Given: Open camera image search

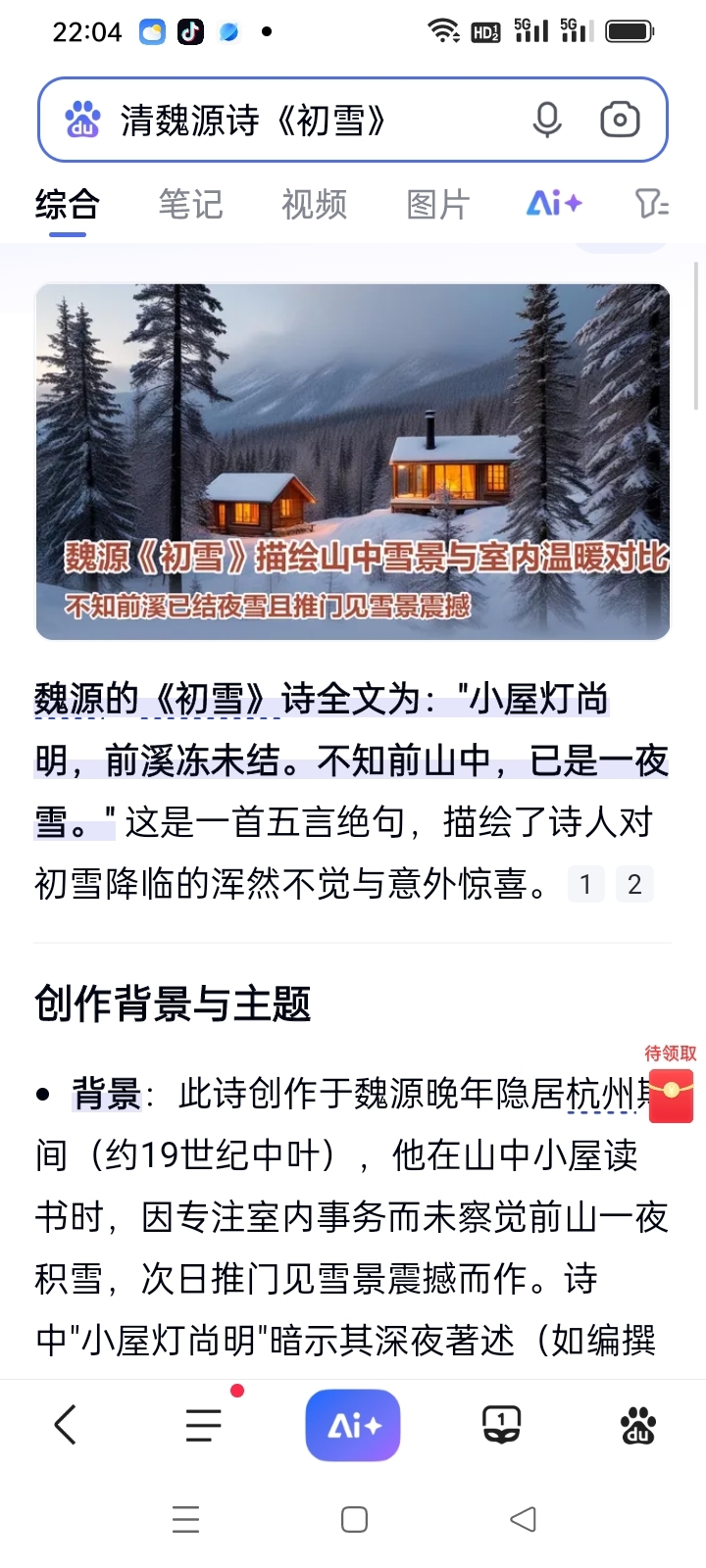Looking at the screenshot, I should pyautogui.click(x=620, y=121).
